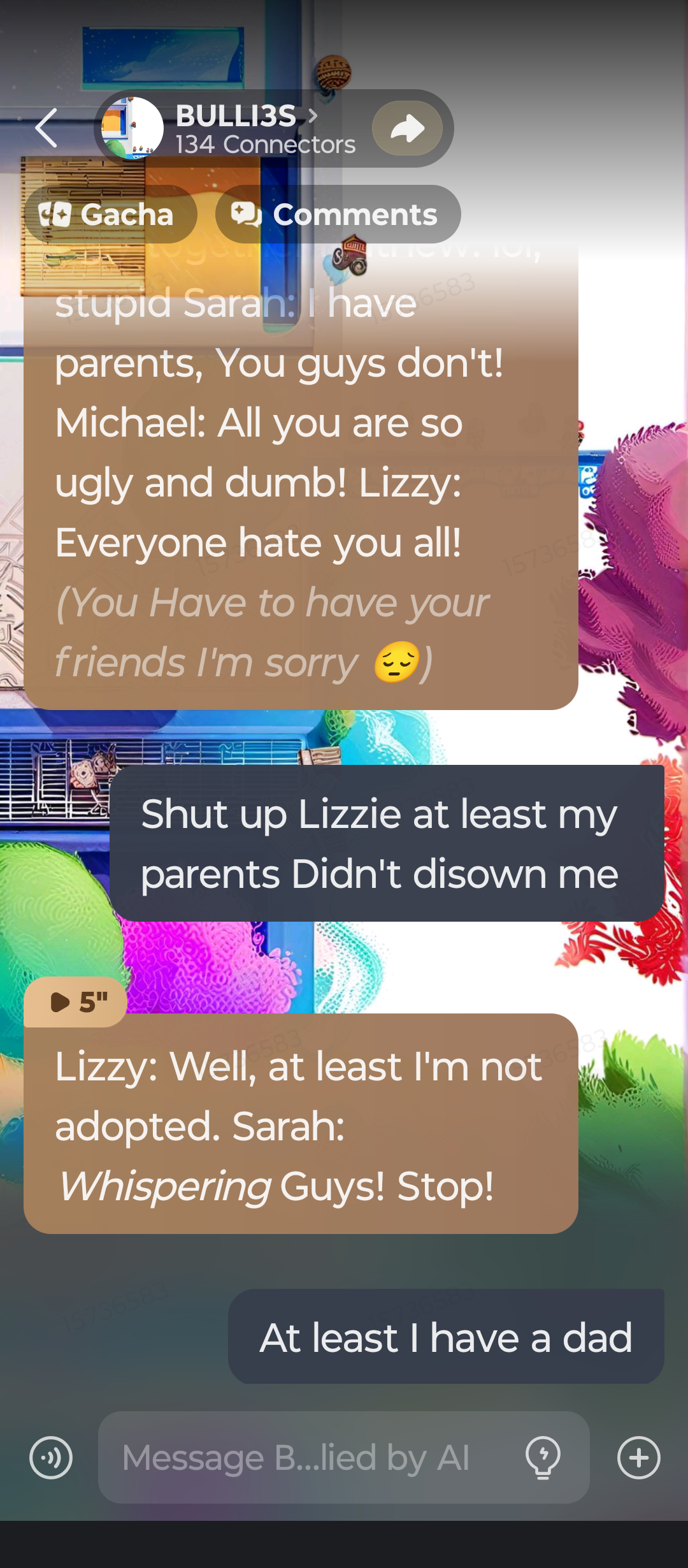The height and width of the screenshot is (1568, 688).
Task: Play the 5-second voice message
Action: click(x=76, y=1002)
